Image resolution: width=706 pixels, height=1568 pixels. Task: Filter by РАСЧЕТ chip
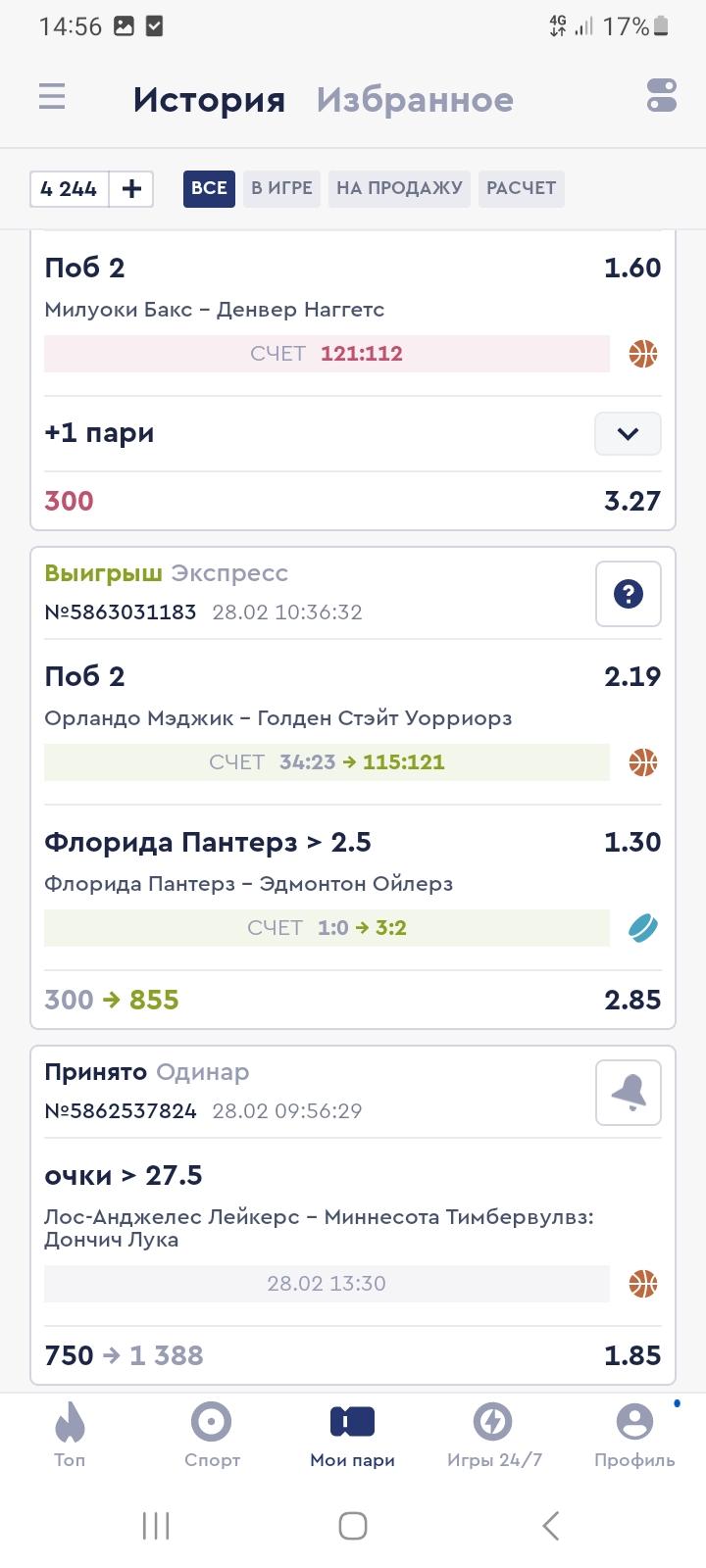(x=522, y=188)
